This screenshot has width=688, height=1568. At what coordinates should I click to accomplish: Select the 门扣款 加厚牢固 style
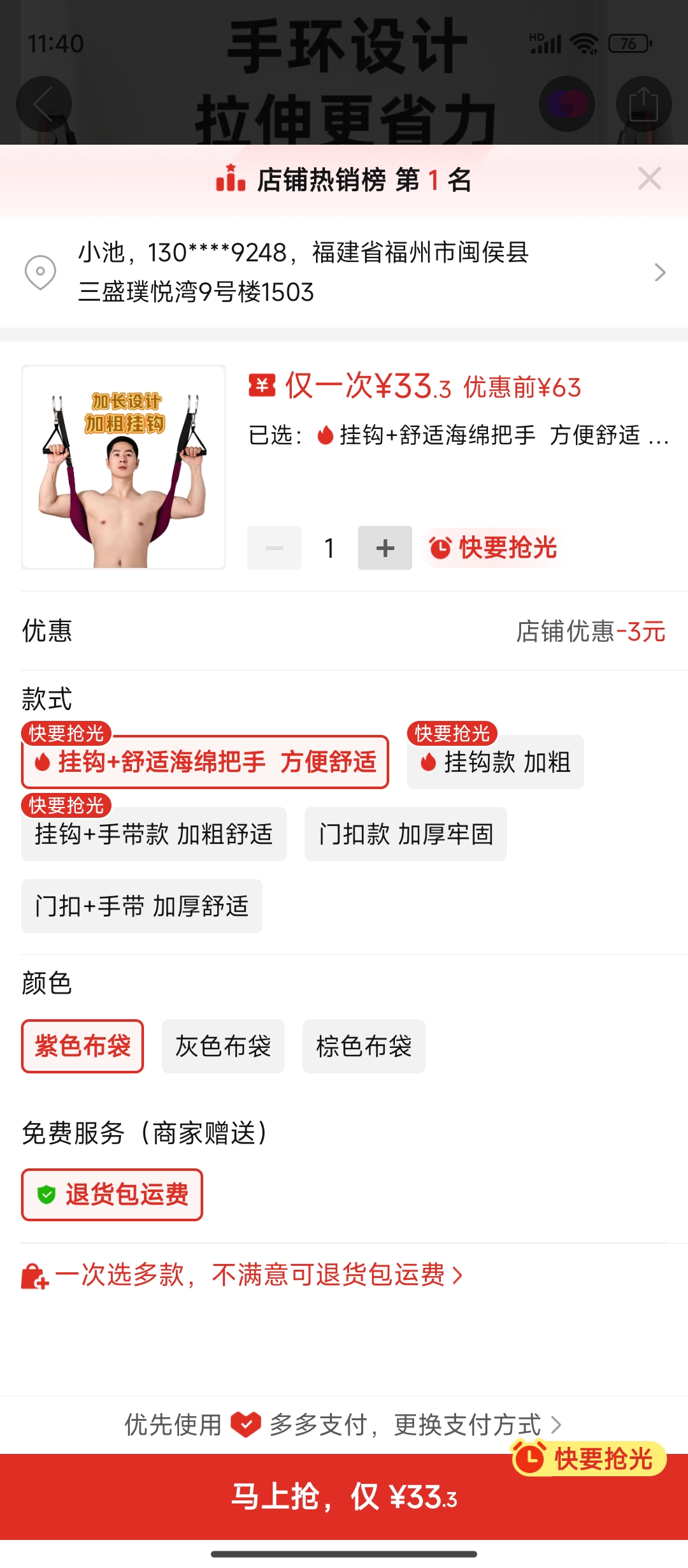click(406, 834)
